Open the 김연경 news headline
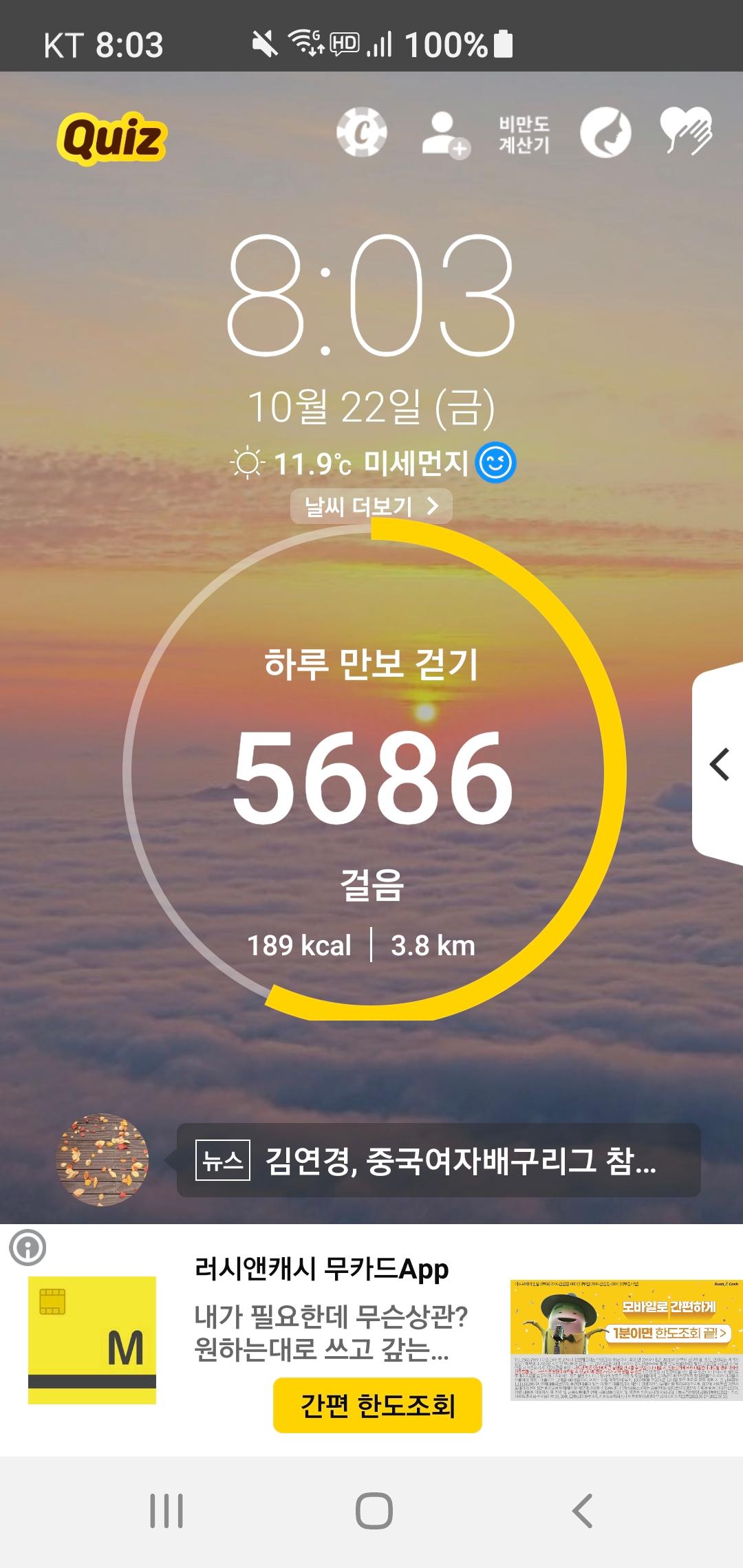Image resolution: width=743 pixels, height=1568 pixels. tap(439, 1161)
